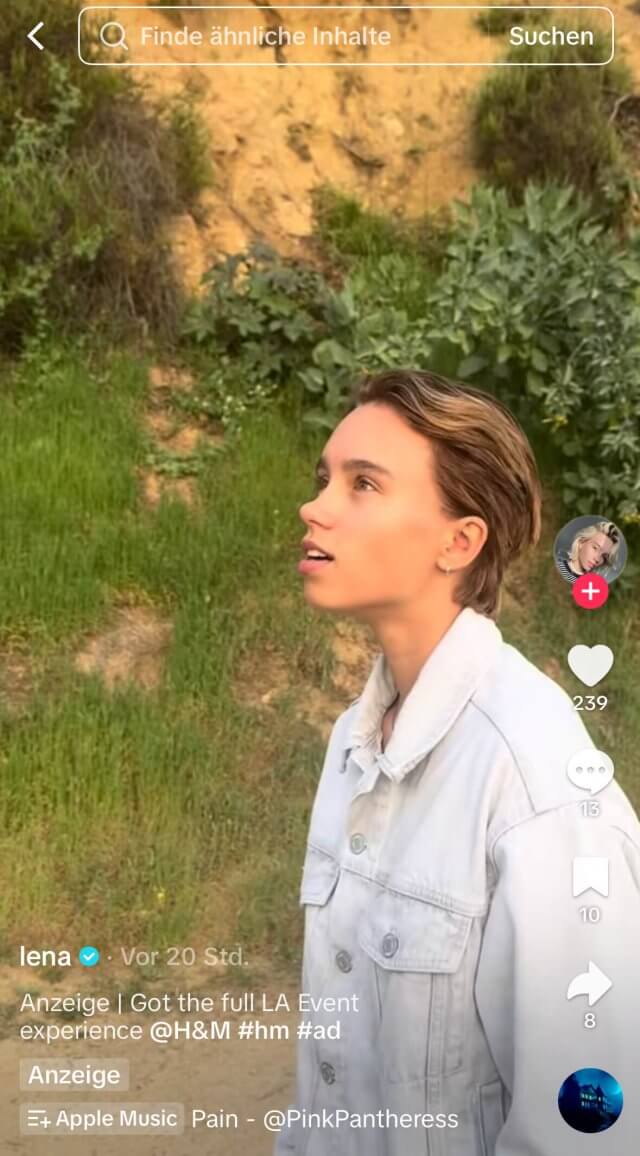Go back with the top-left arrow
The image size is (640, 1156).
click(35, 35)
